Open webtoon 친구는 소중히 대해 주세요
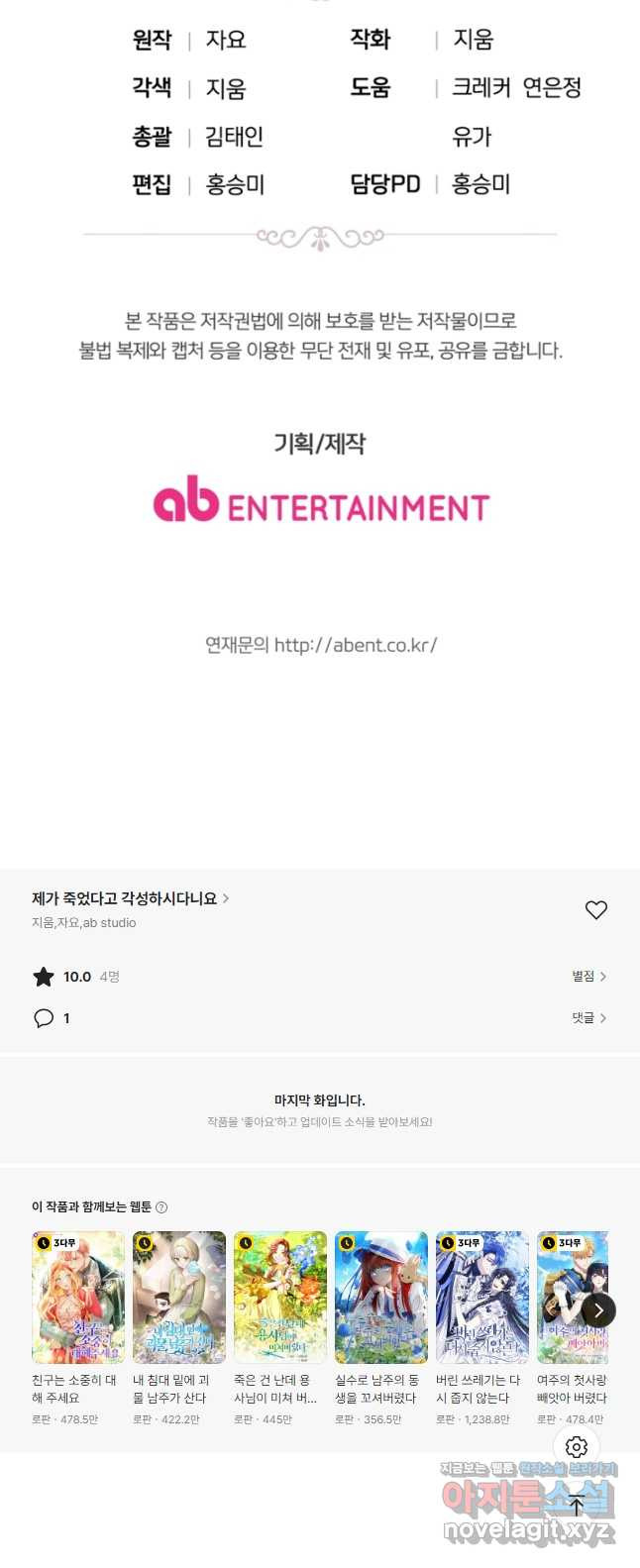 78,1298
